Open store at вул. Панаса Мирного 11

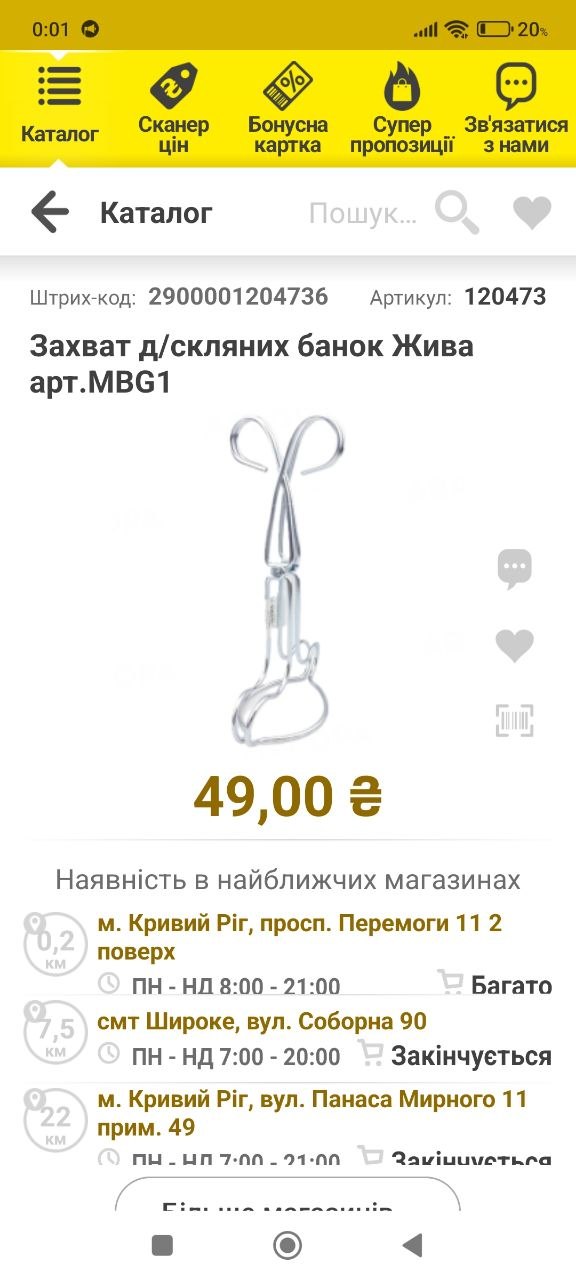(288, 1127)
